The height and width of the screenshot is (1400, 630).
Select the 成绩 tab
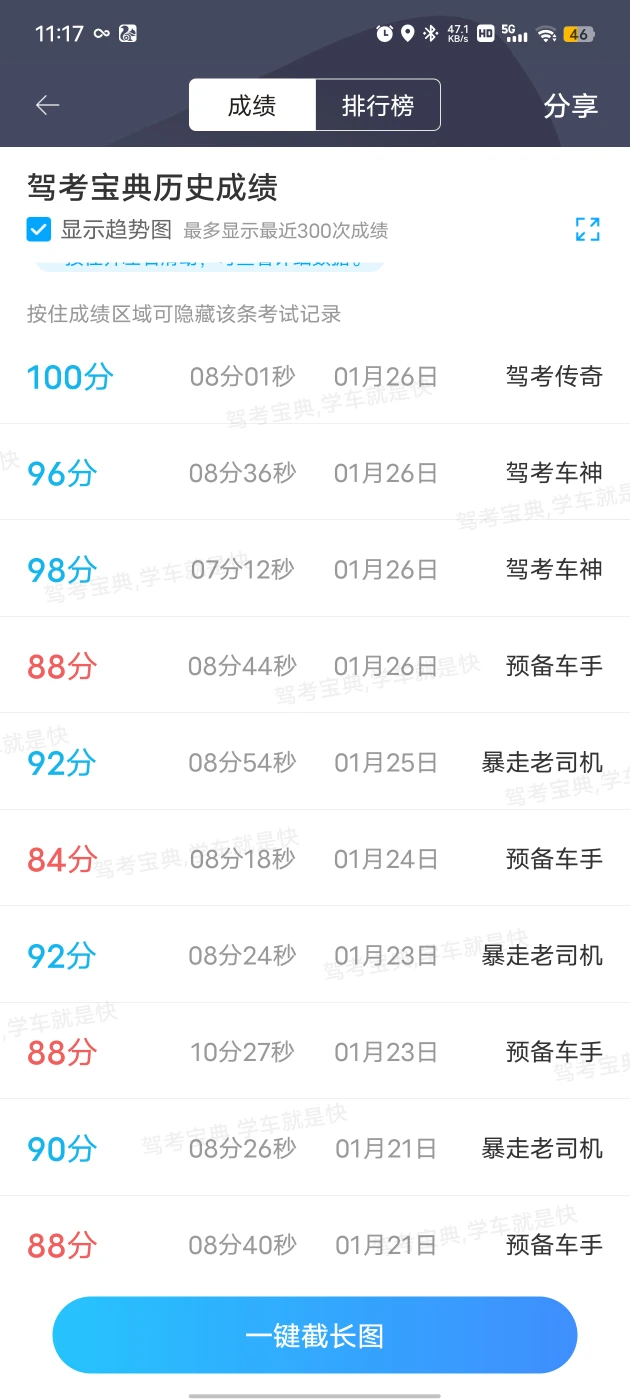pyautogui.click(x=252, y=106)
